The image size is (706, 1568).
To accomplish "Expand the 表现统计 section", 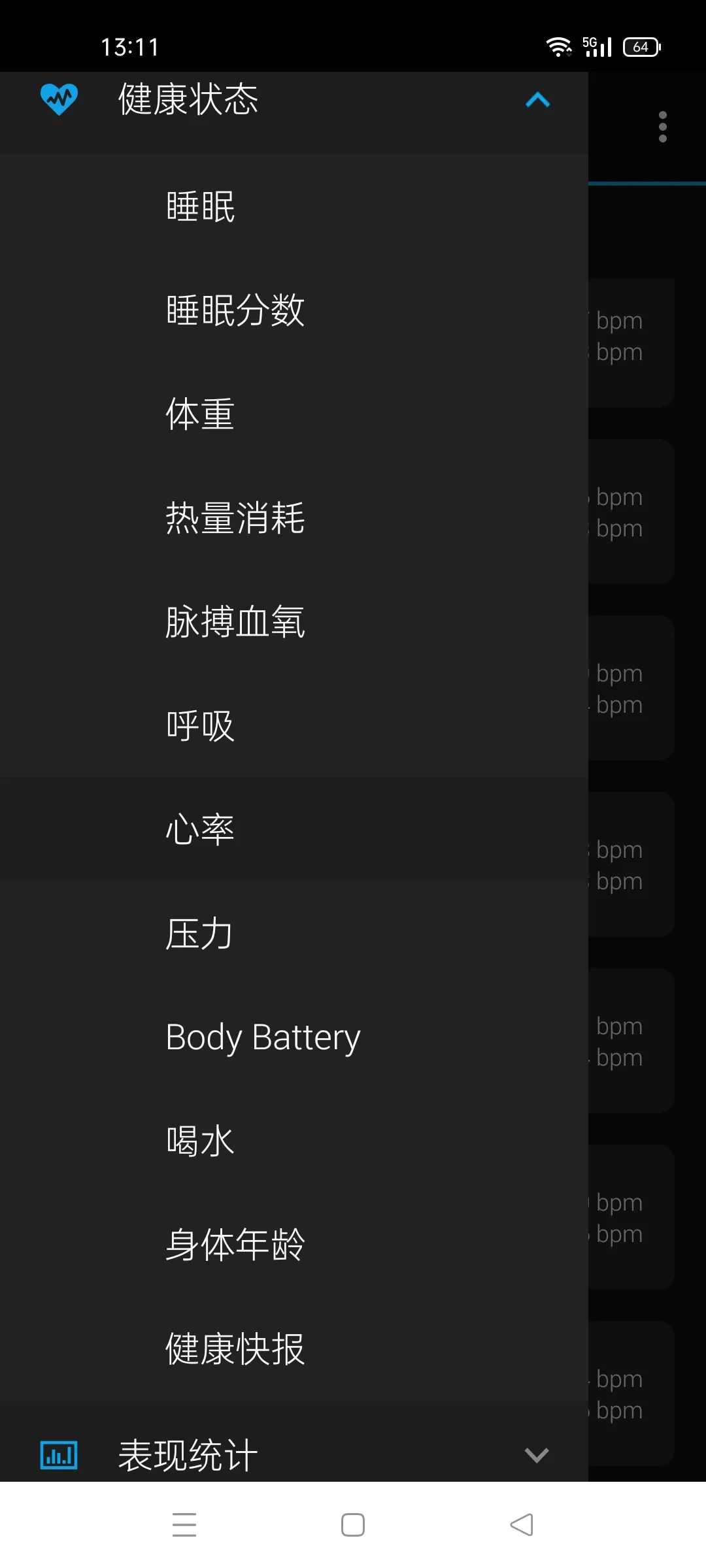I will [x=536, y=1455].
